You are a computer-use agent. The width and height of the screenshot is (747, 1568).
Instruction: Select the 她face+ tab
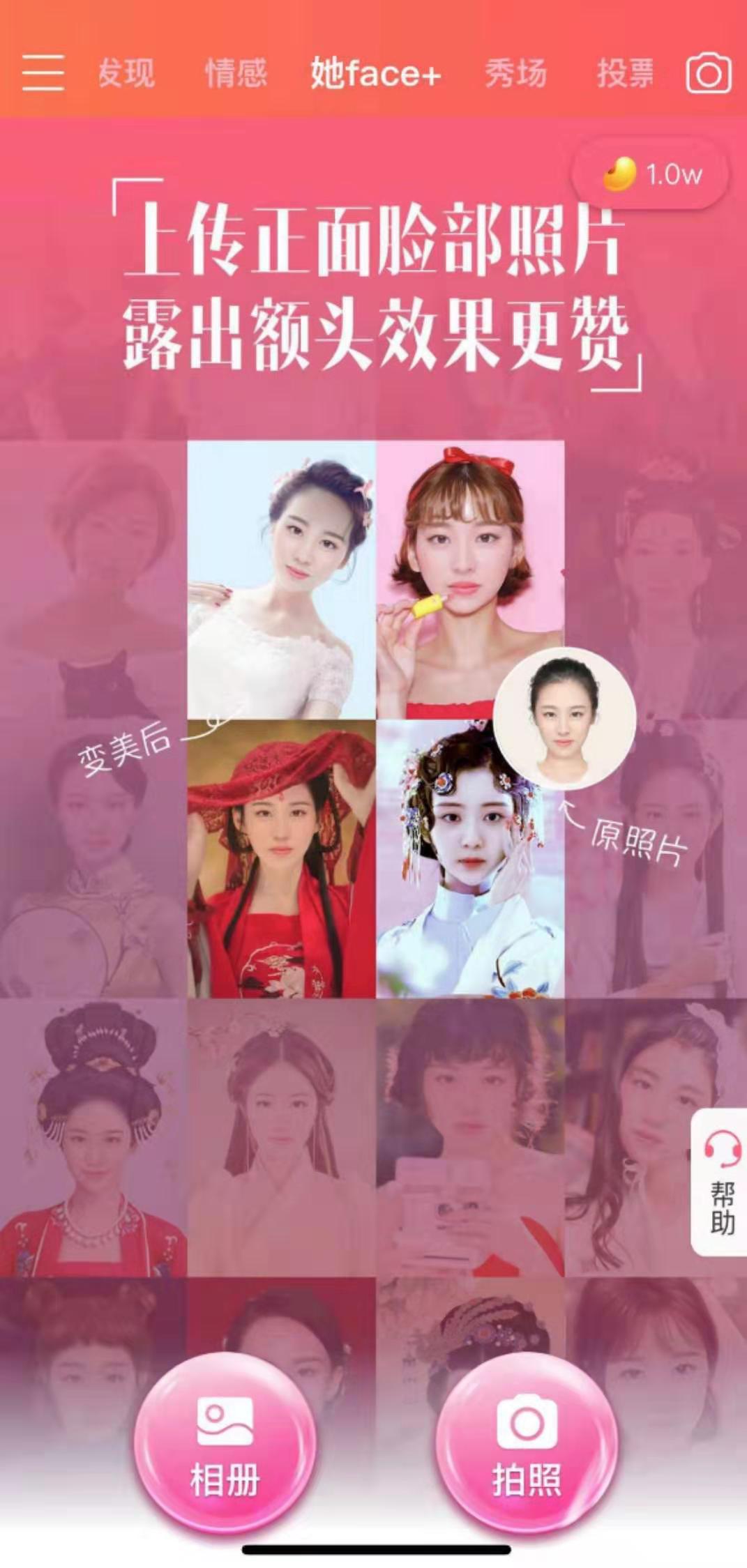click(375, 73)
